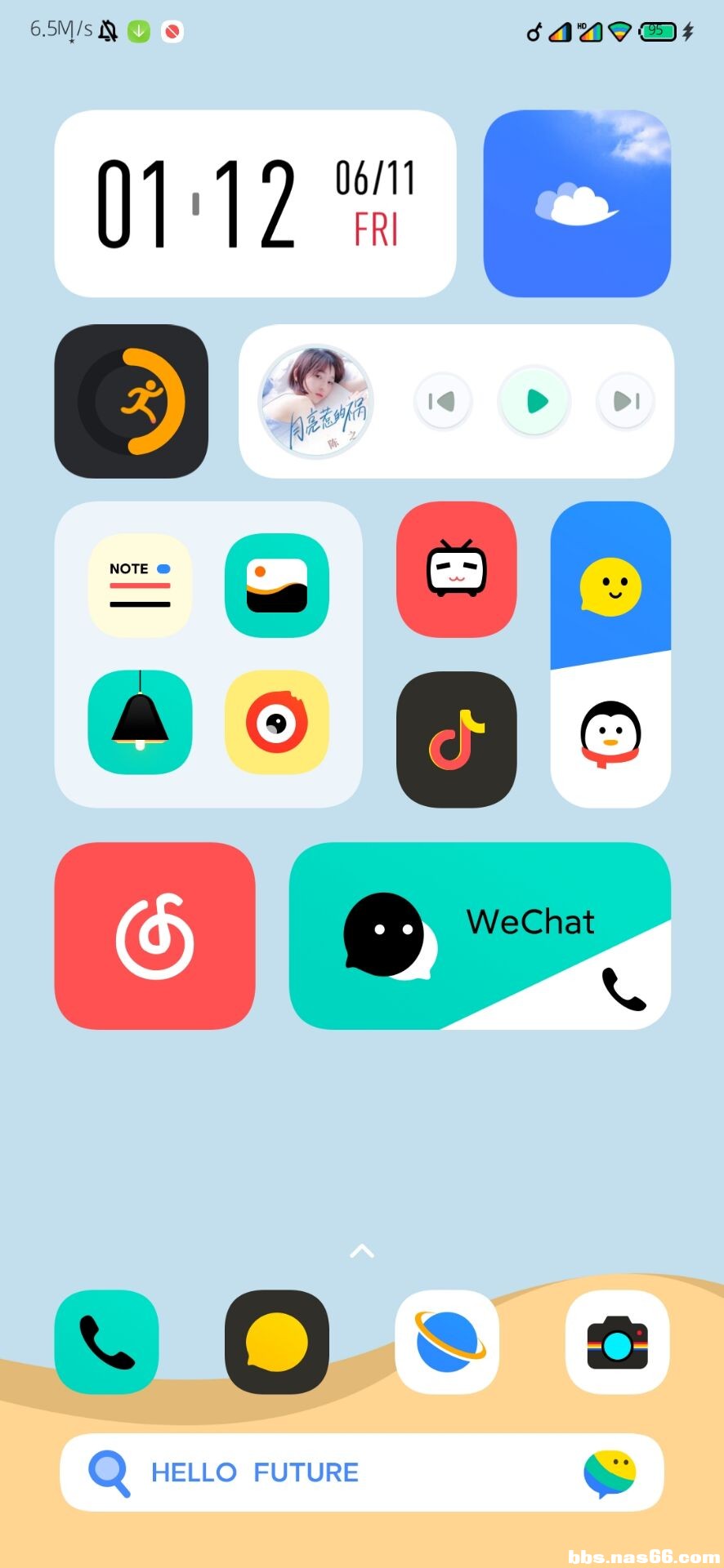Open the black lamp app icon
The height and width of the screenshot is (1568, 724).
click(x=140, y=722)
